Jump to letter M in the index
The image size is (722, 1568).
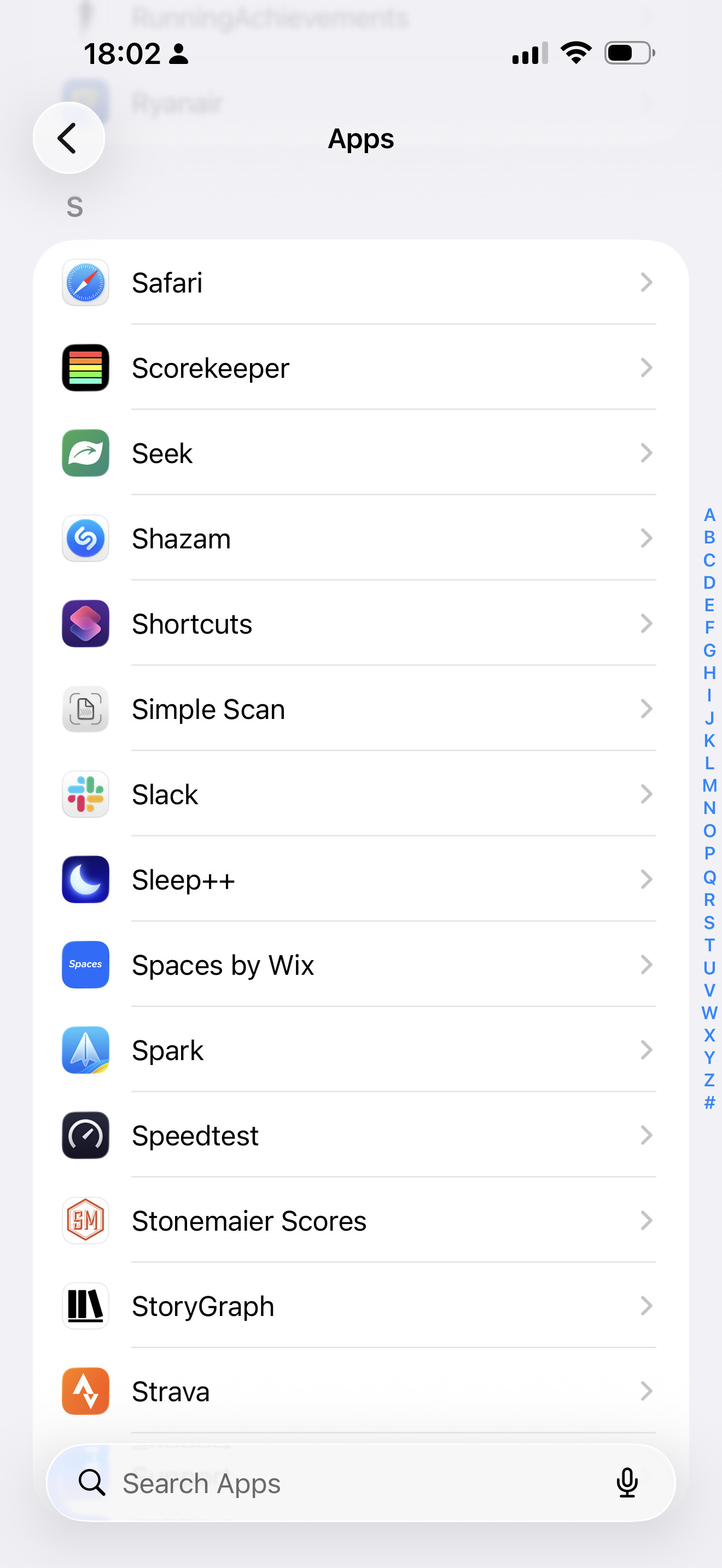709,785
